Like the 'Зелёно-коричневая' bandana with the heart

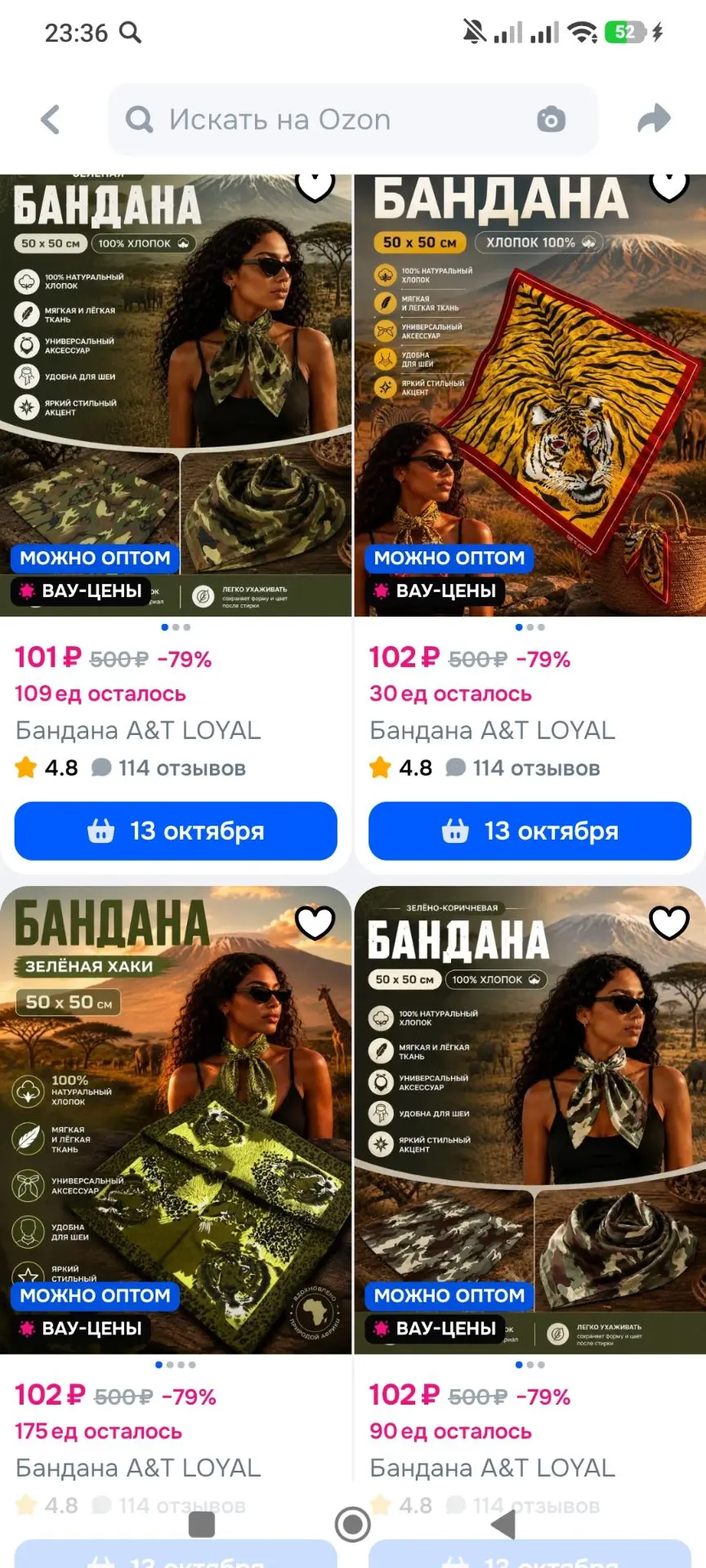669,923
